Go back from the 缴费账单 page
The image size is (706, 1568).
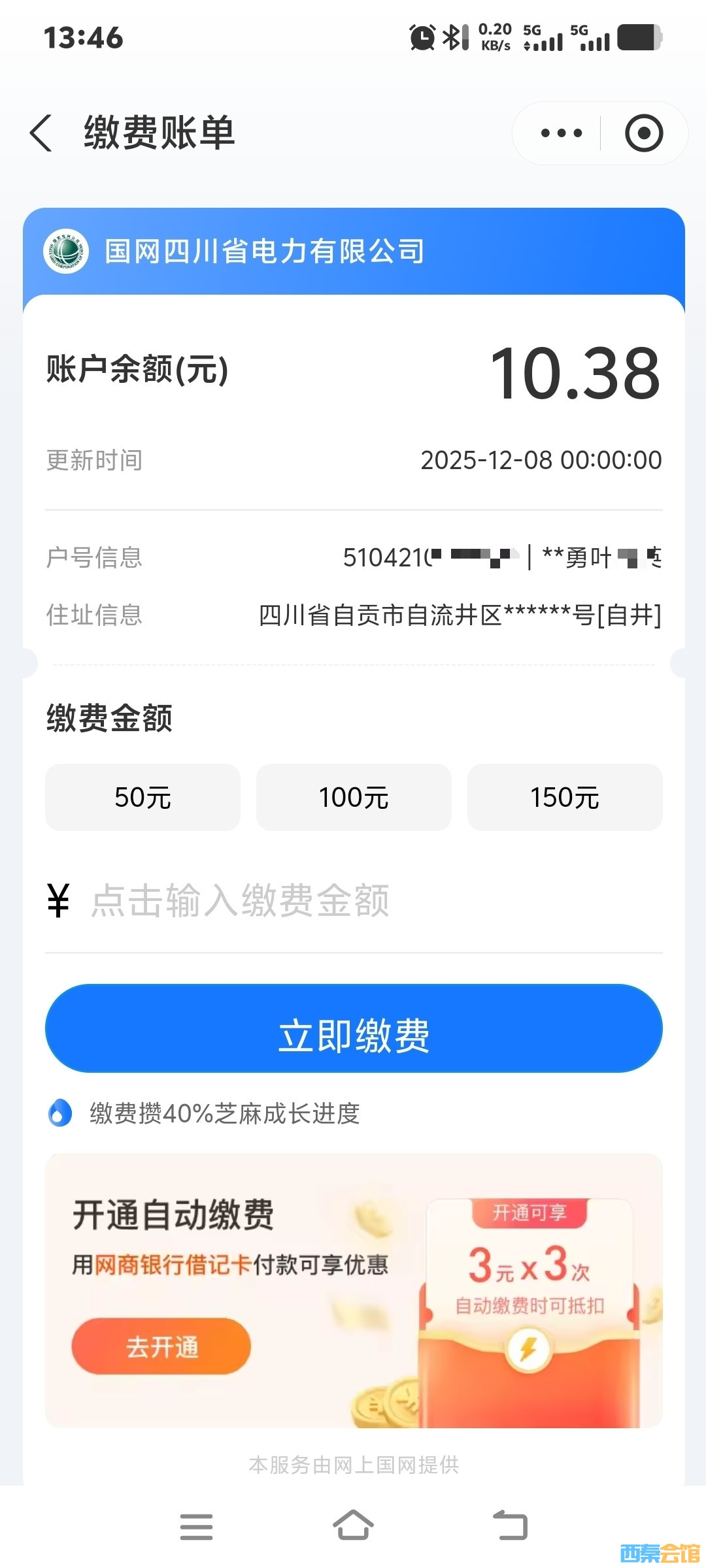41,133
